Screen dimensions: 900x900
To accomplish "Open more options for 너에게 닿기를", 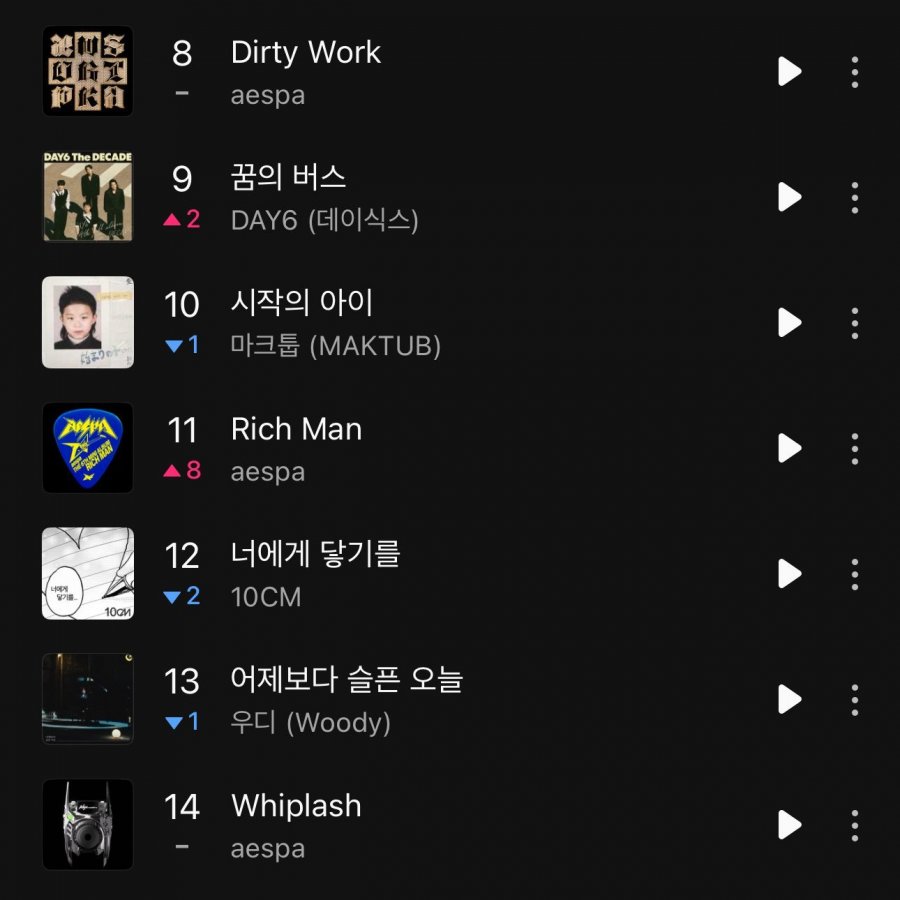I will (x=854, y=574).
